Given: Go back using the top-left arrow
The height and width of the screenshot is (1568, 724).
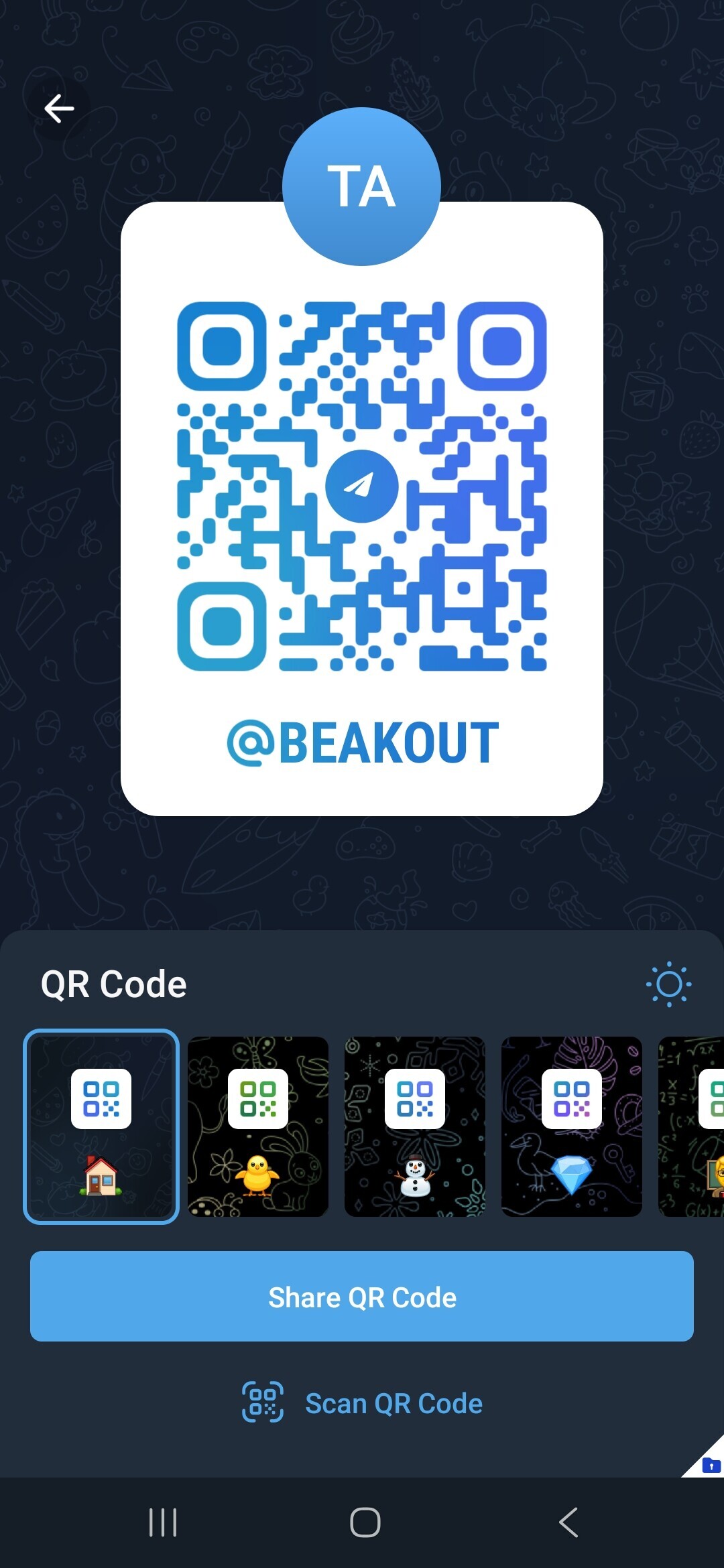Looking at the screenshot, I should (59, 109).
